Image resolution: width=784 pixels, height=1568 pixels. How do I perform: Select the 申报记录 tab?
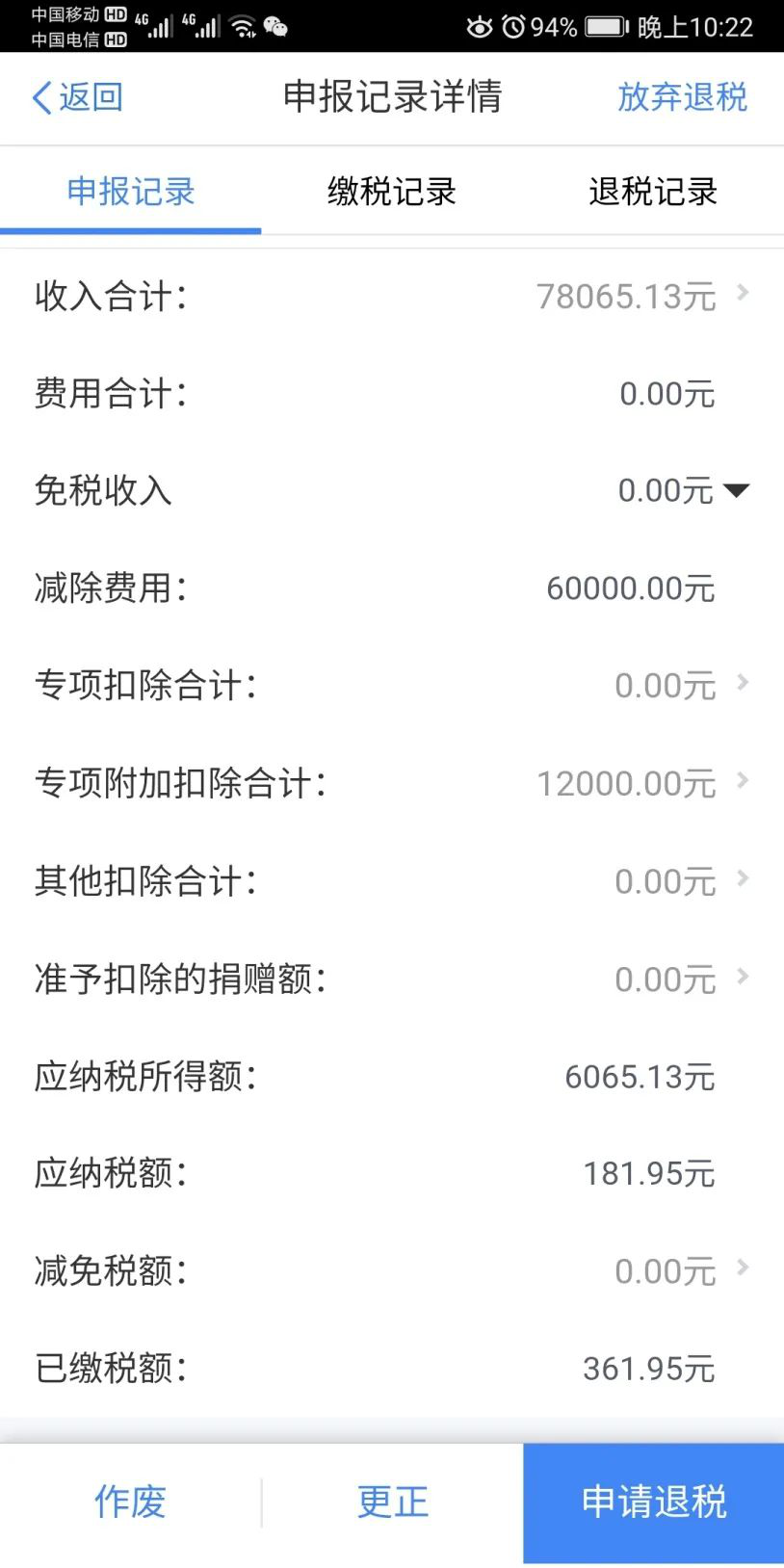pyautogui.click(x=131, y=192)
